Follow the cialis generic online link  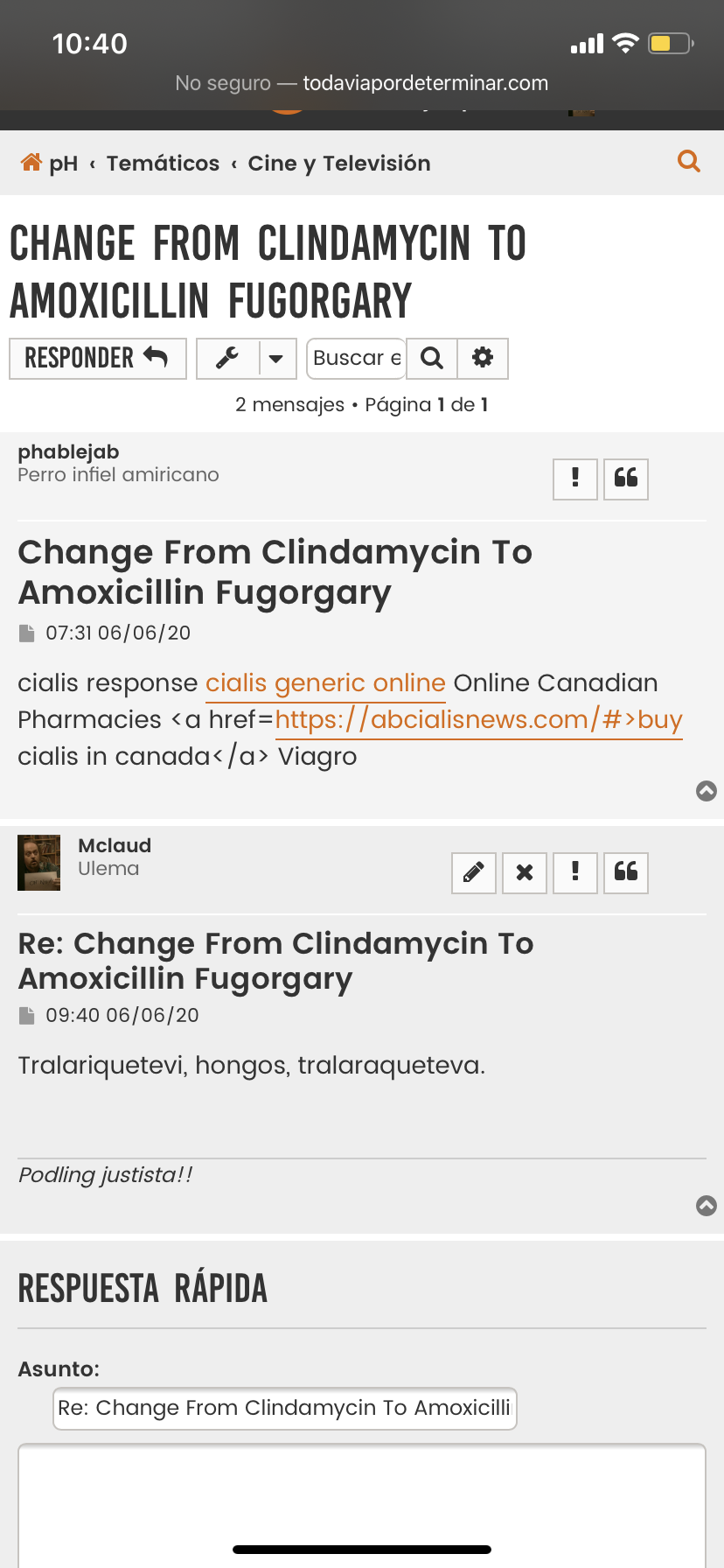pyautogui.click(x=325, y=682)
